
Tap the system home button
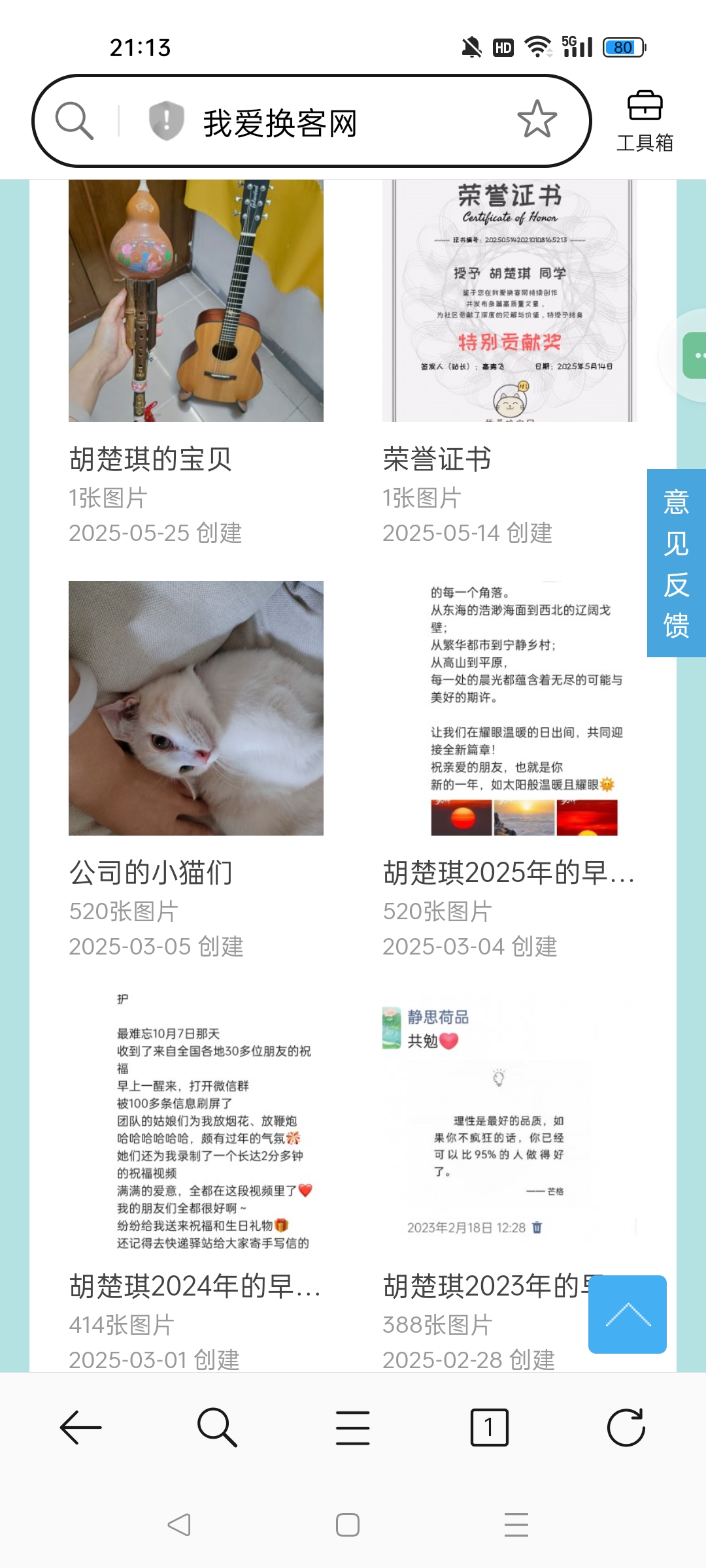(347, 1525)
